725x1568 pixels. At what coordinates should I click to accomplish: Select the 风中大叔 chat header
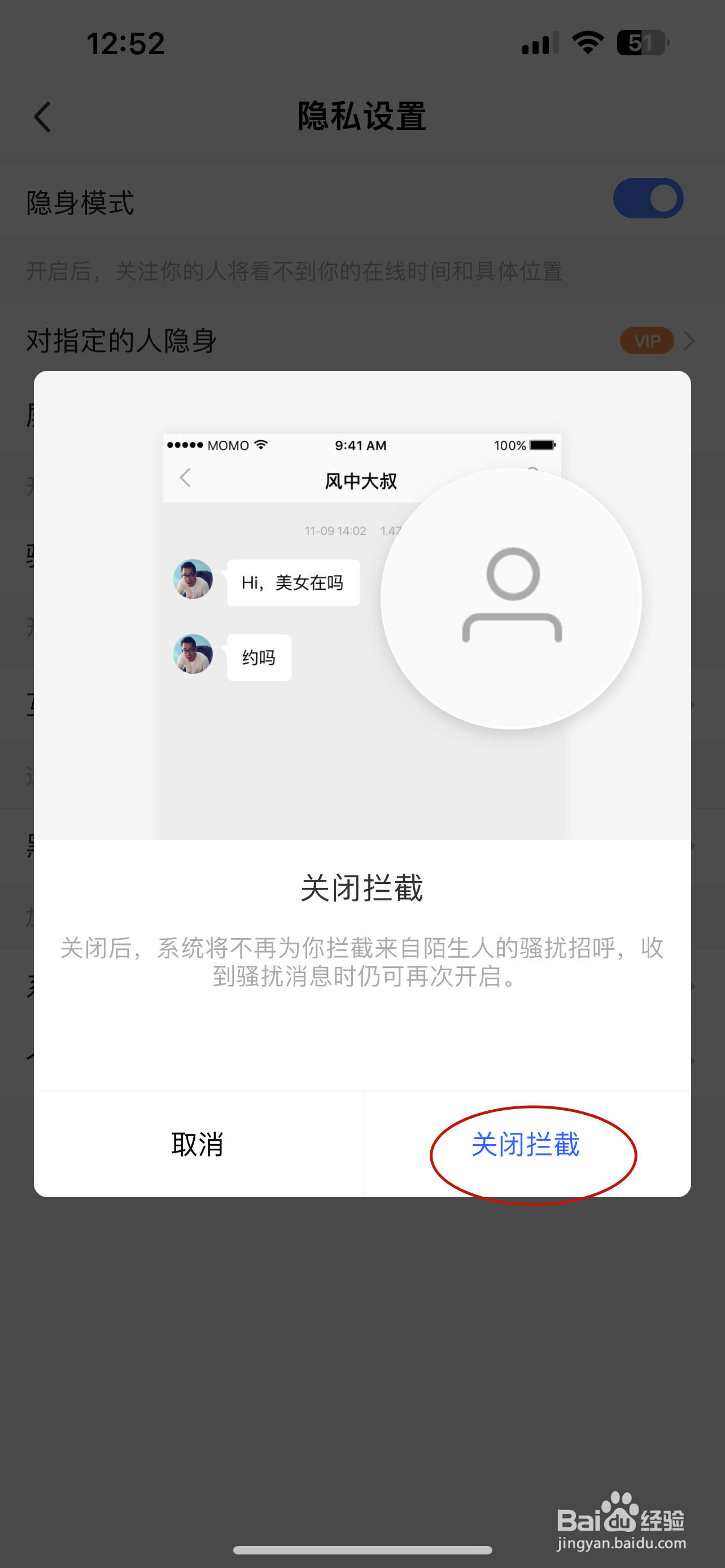pos(361,480)
